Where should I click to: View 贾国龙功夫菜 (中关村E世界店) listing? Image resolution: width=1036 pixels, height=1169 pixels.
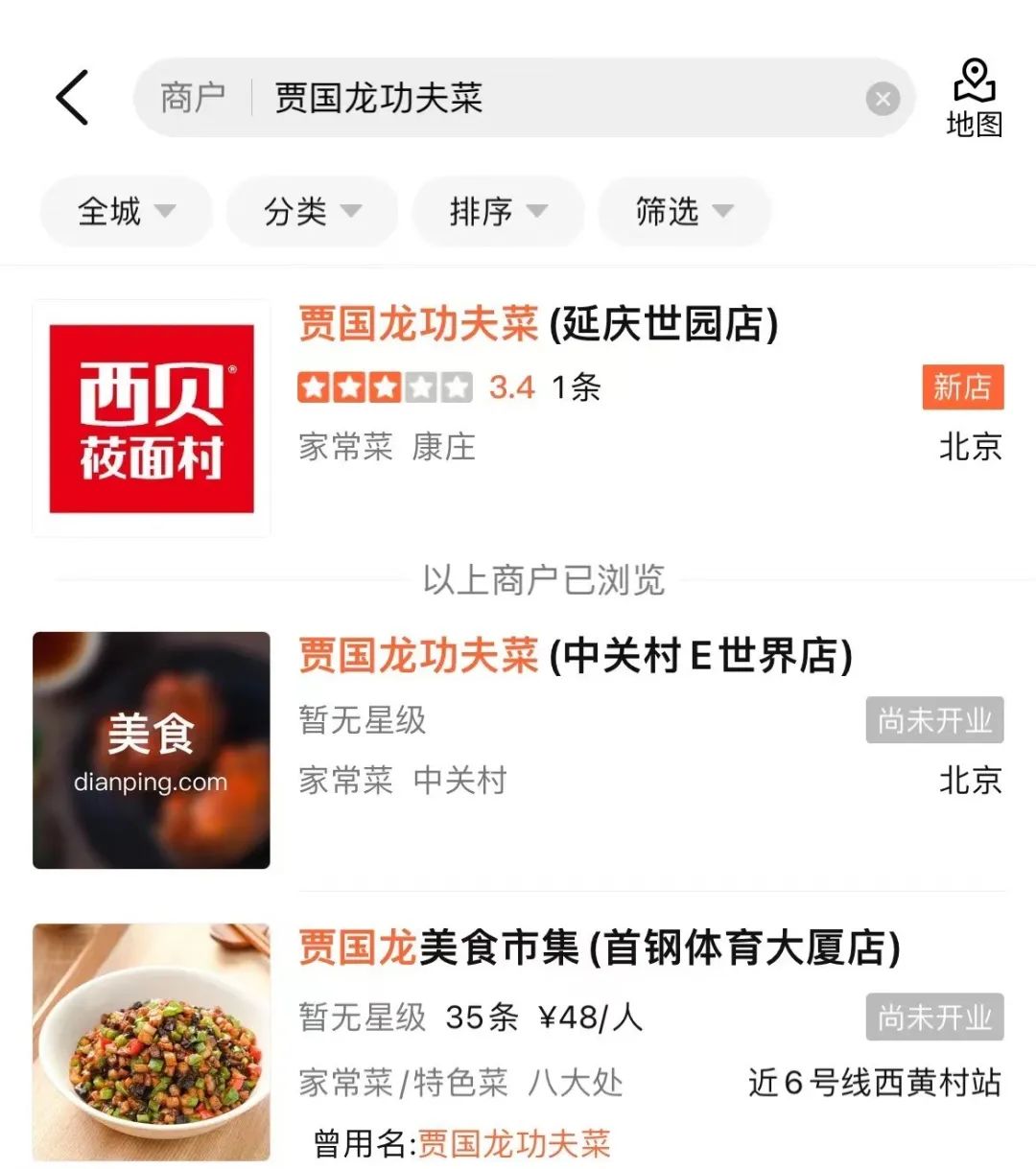(x=575, y=656)
